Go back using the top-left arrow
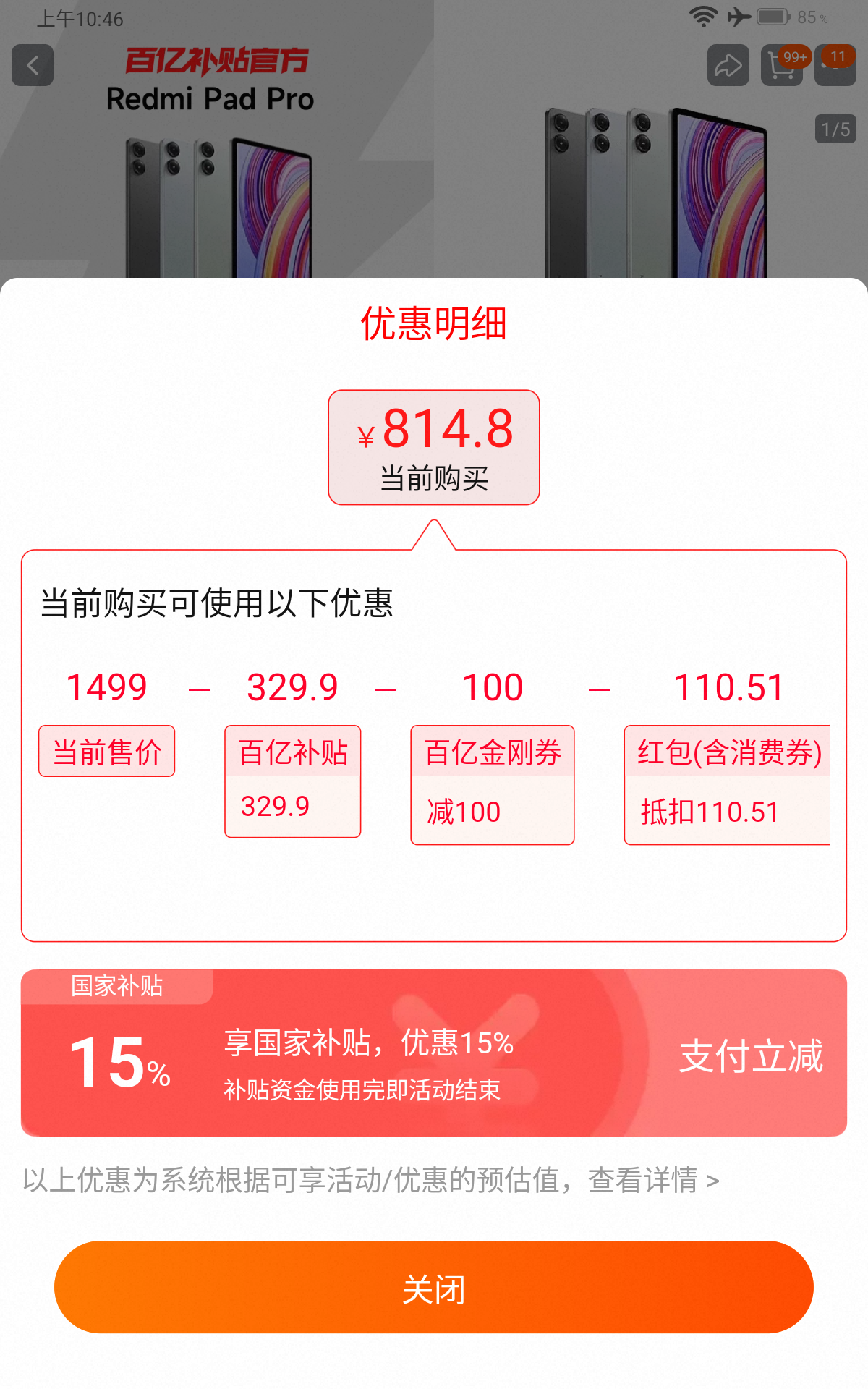This screenshot has height=1389, width=868. [33, 66]
